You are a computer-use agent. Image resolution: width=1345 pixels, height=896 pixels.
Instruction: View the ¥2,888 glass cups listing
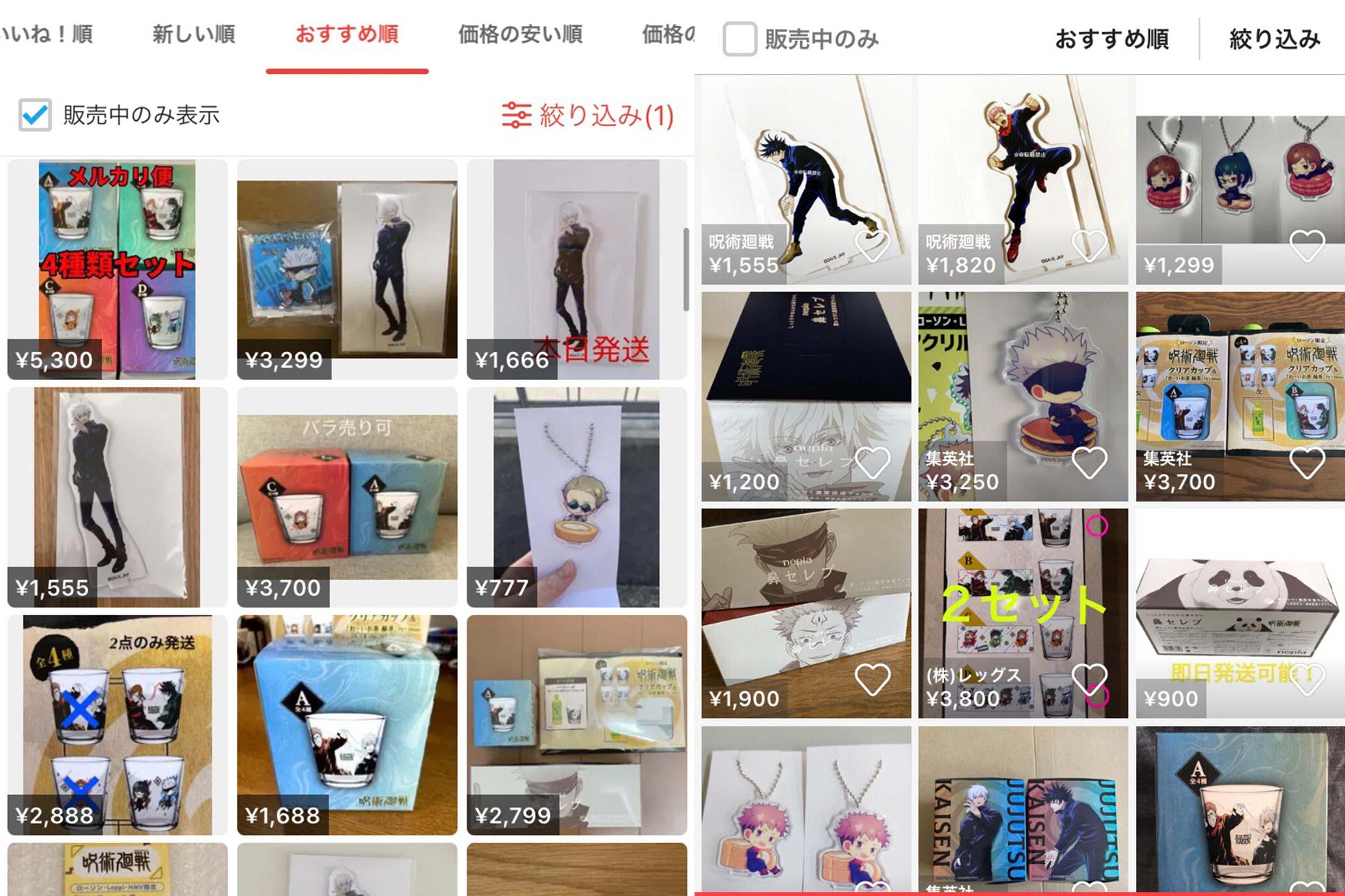[117, 724]
